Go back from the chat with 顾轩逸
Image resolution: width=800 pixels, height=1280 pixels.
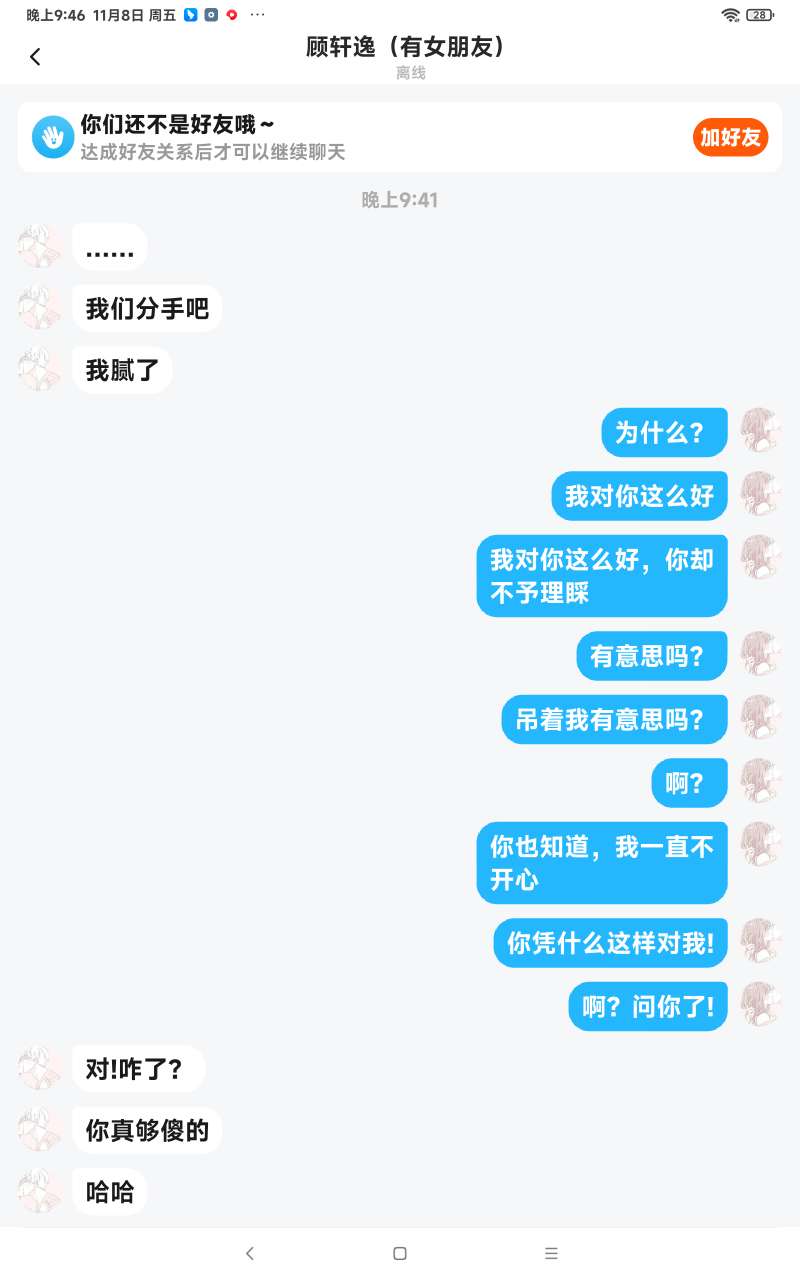pyautogui.click(x=35, y=57)
